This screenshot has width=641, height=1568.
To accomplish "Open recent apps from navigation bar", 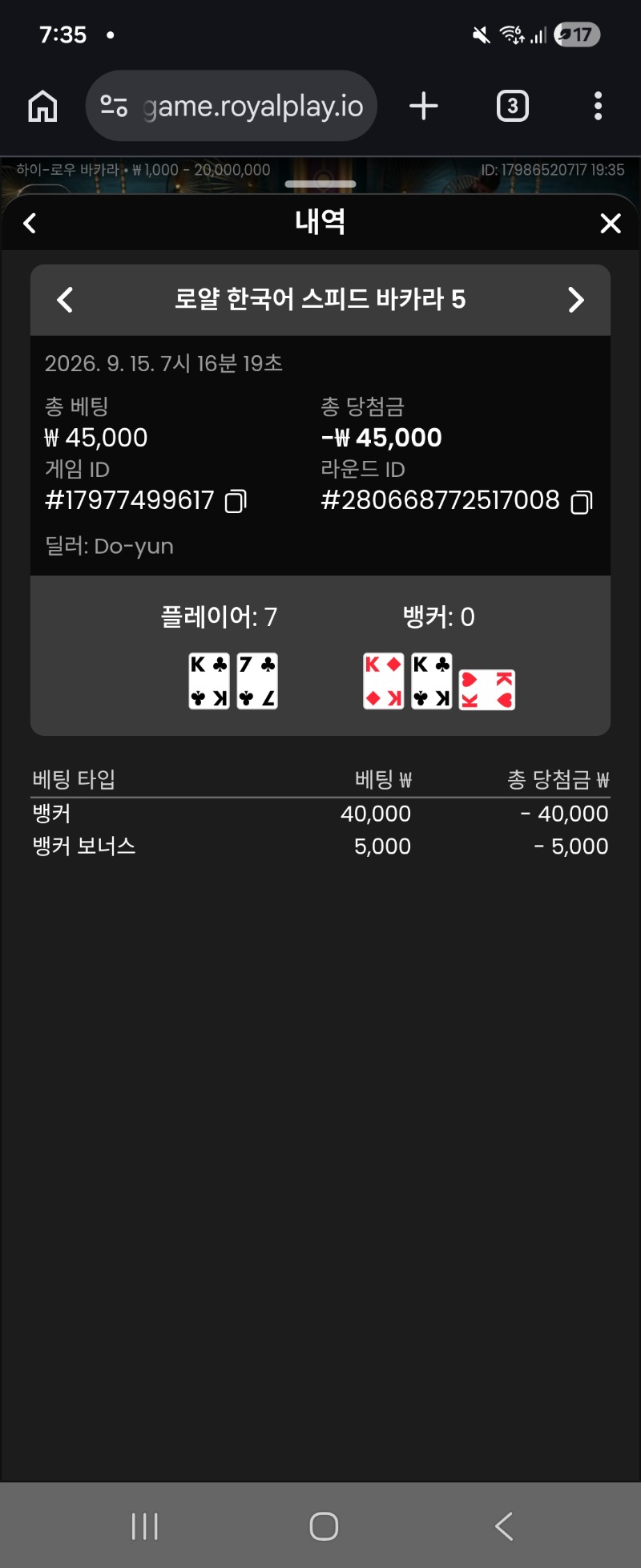I will tap(145, 1526).
